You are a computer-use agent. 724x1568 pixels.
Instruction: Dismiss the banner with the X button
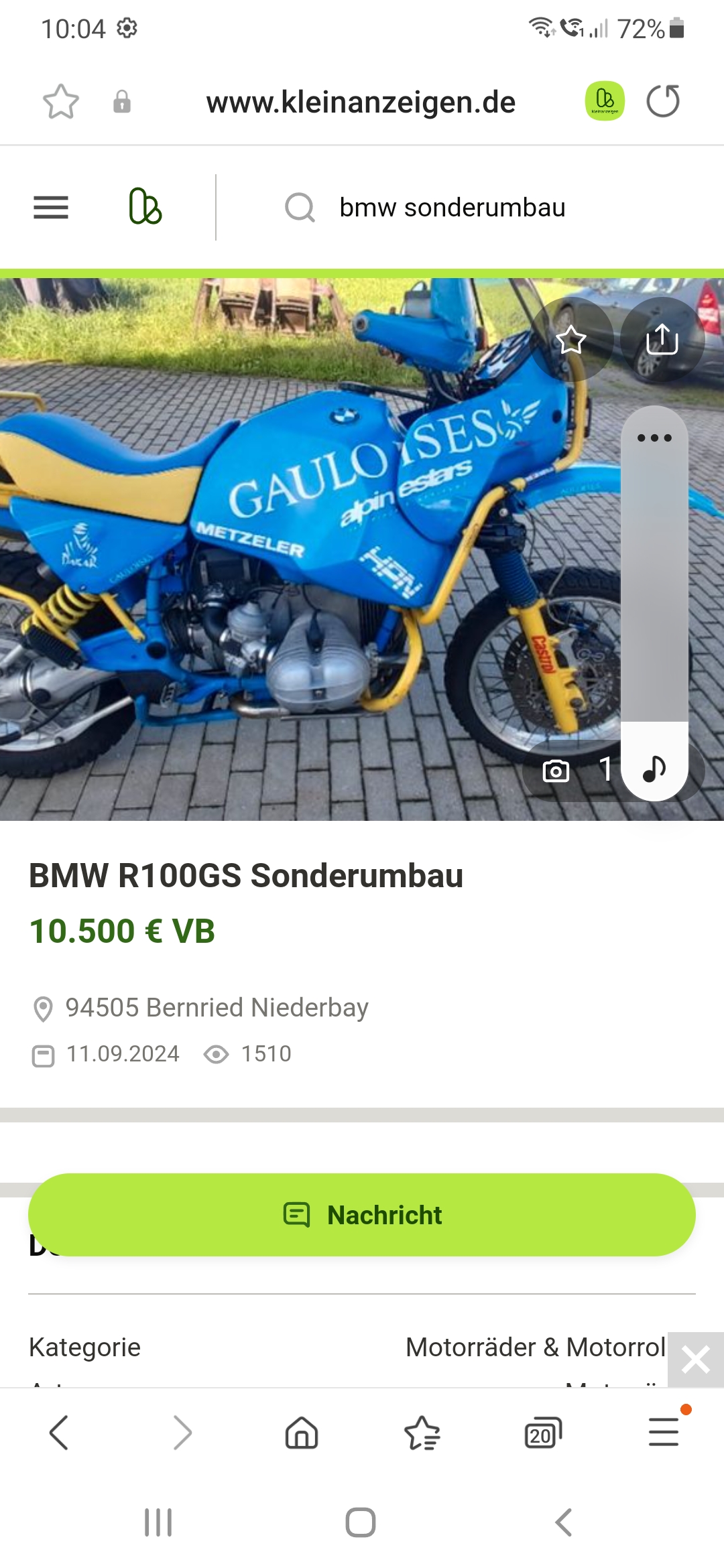(x=695, y=1360)
